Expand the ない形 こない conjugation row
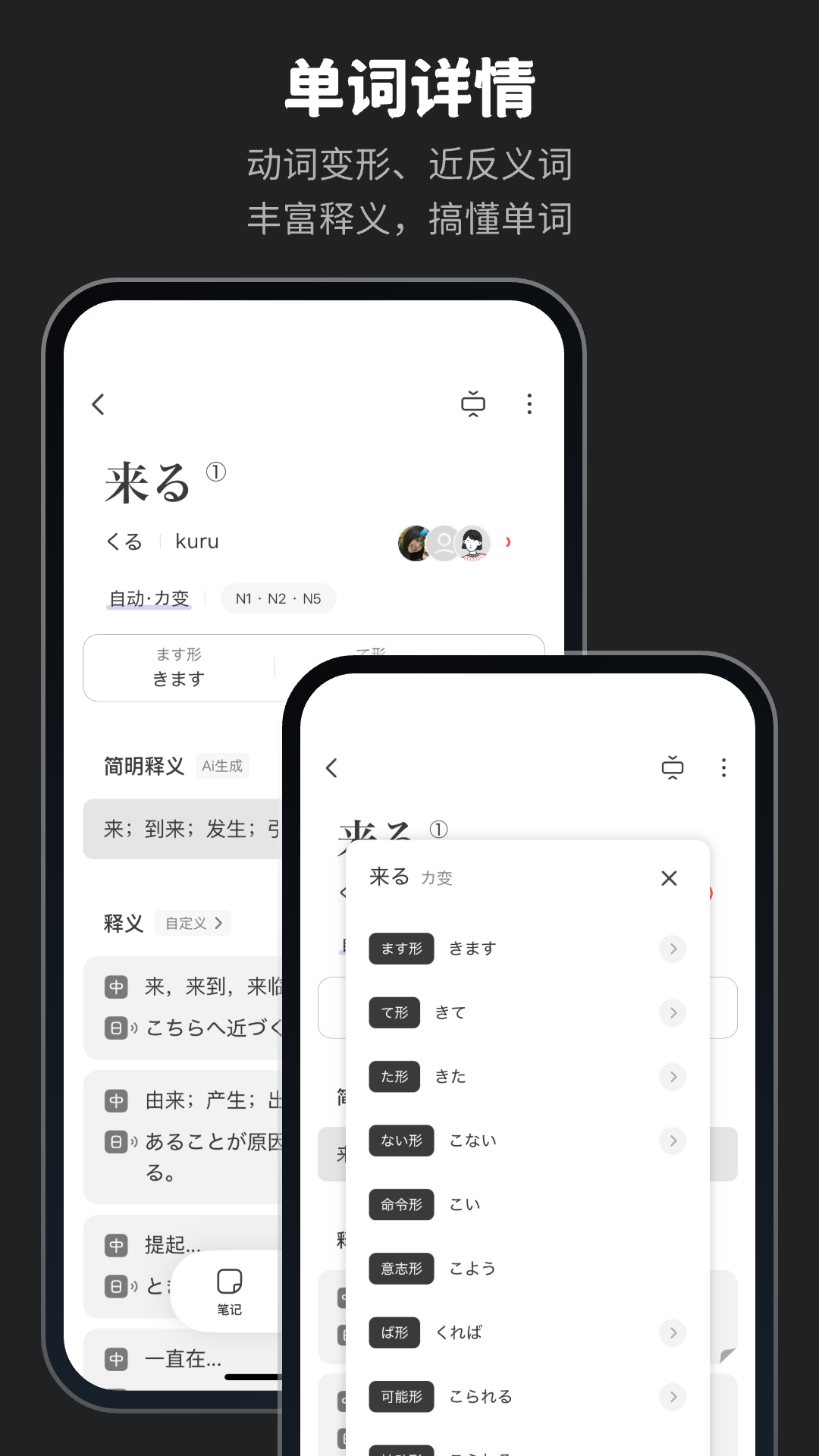The image size is (819, 1456). tap(673, 1141)
